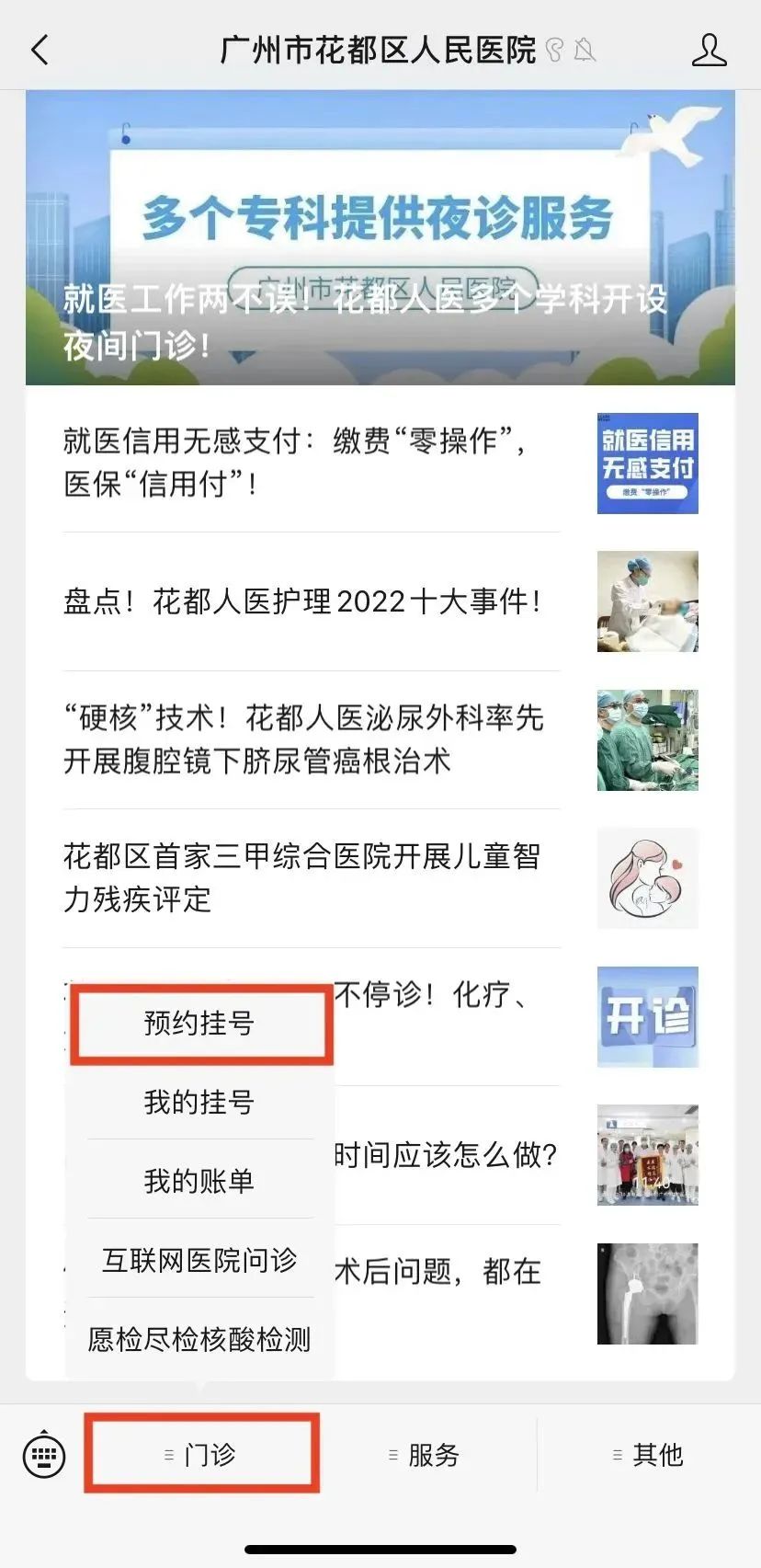The image size is (761, 1568).
Task: Open 我的账单 in the popup menu
Action: (201, 1181)
